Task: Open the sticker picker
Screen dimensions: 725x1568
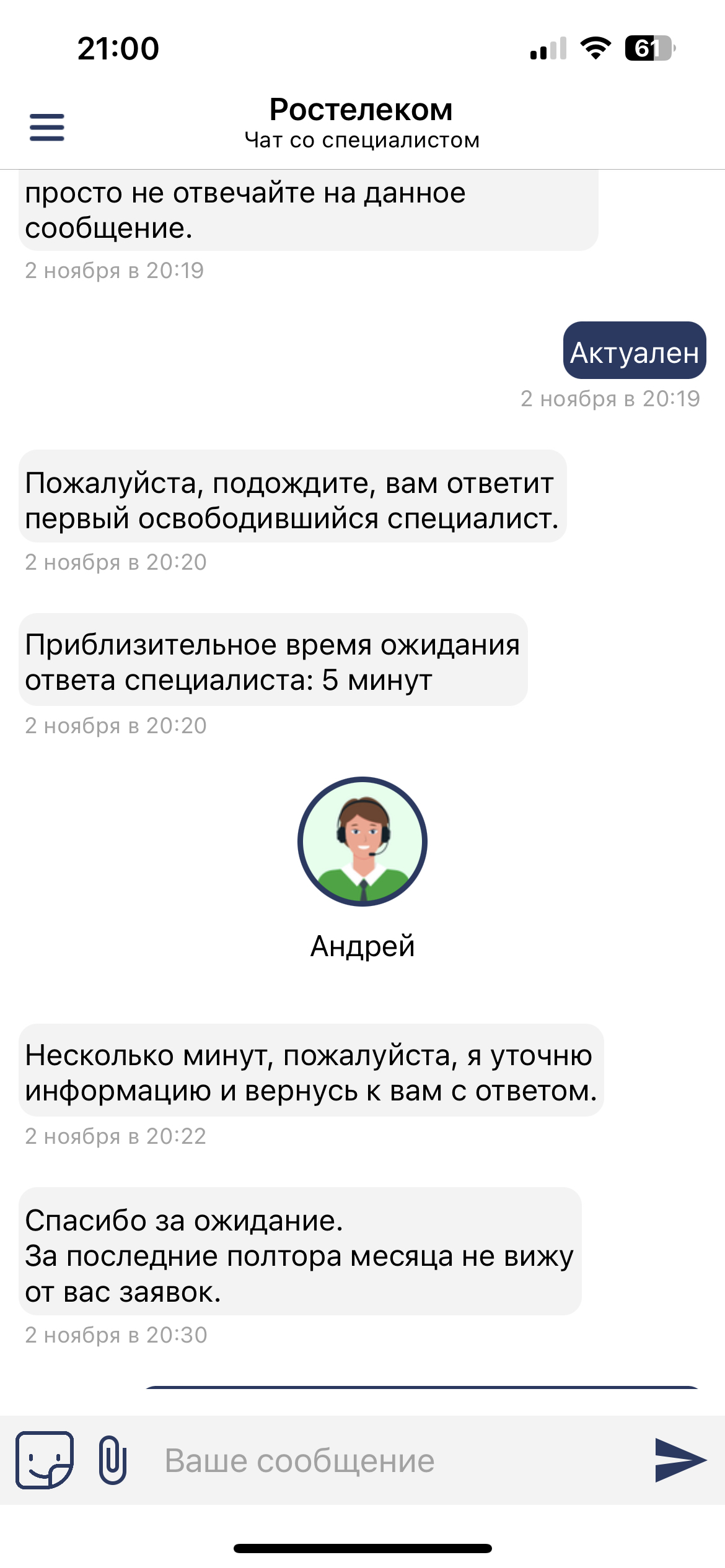Action: 45,1460
